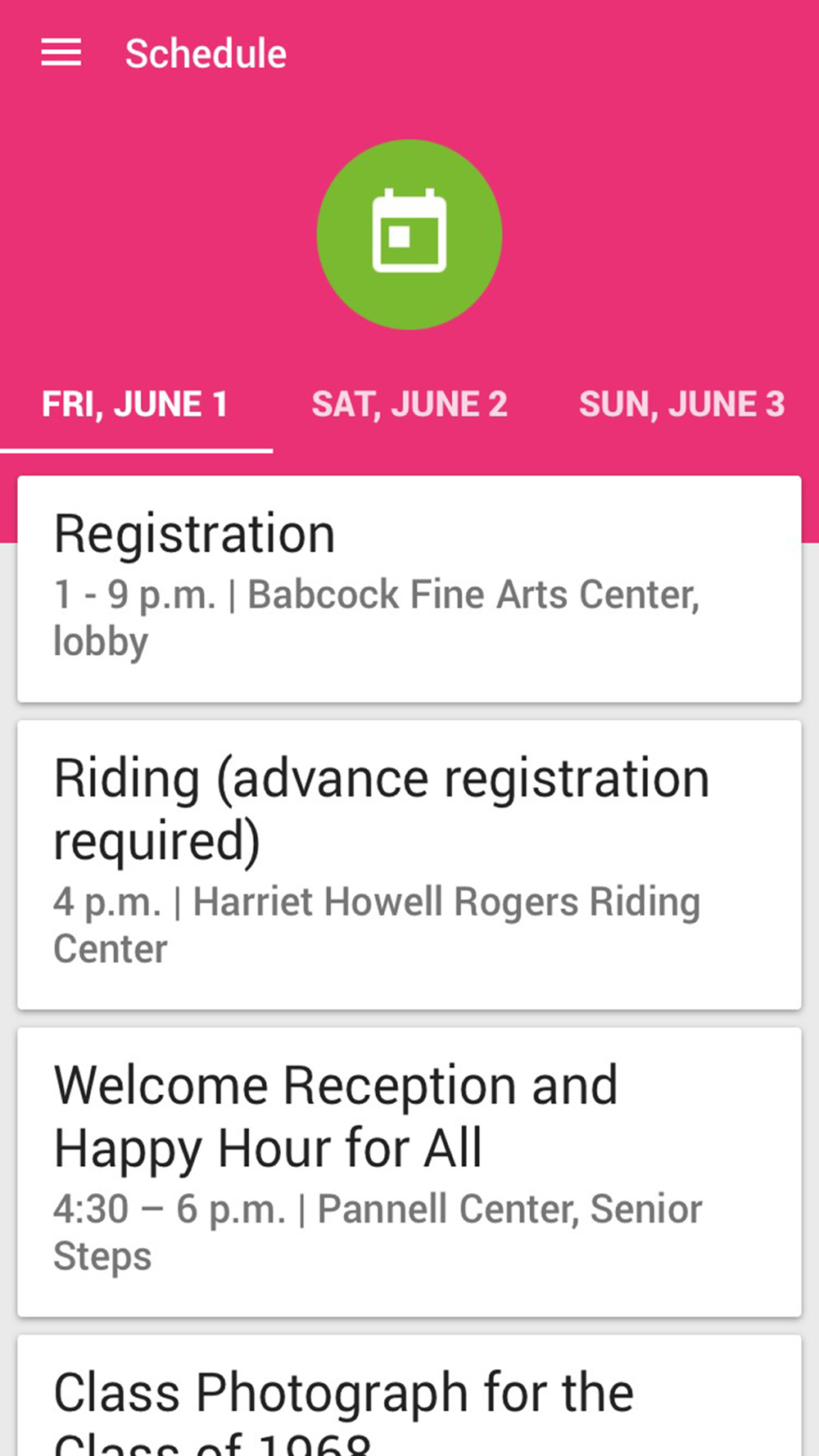Open the Riding advance registration card
This screenshot has width=819, height=1456.
click(409, 865)
